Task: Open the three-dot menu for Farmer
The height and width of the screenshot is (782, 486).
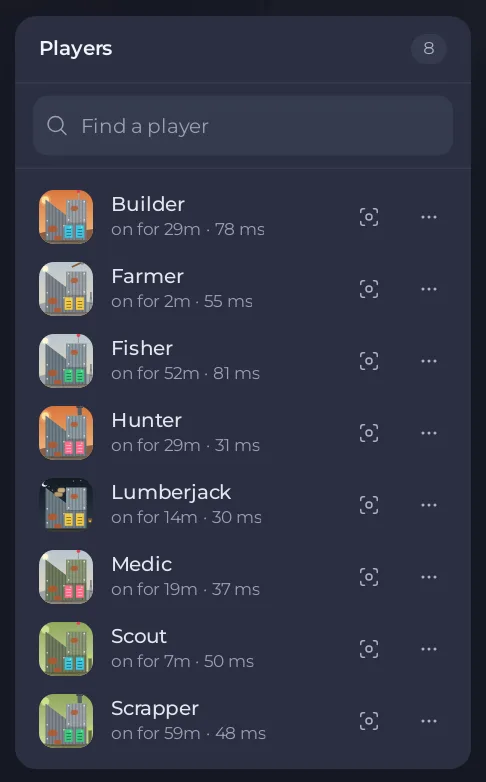Action: pos(429,289)
